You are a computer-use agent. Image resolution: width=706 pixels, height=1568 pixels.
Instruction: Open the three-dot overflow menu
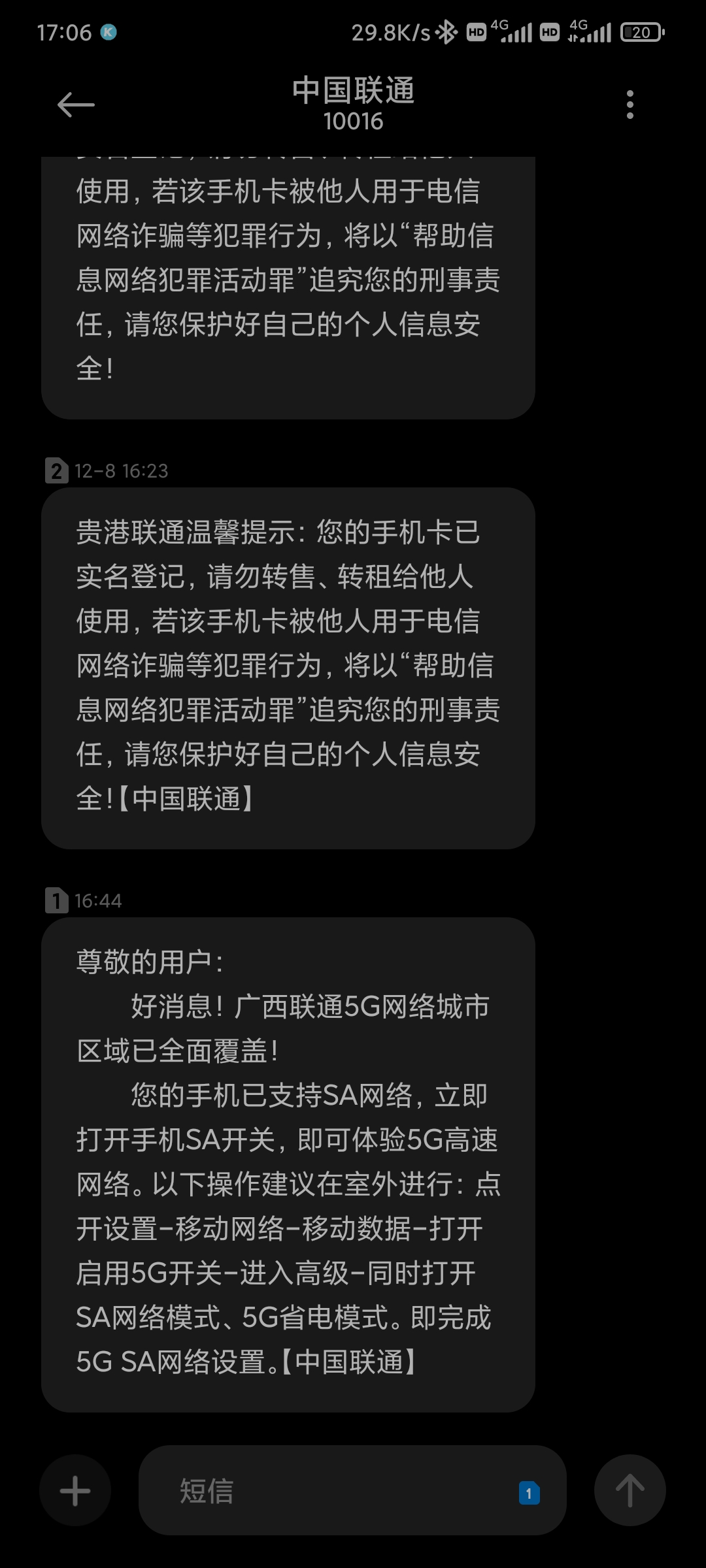(x=630, y=105)
